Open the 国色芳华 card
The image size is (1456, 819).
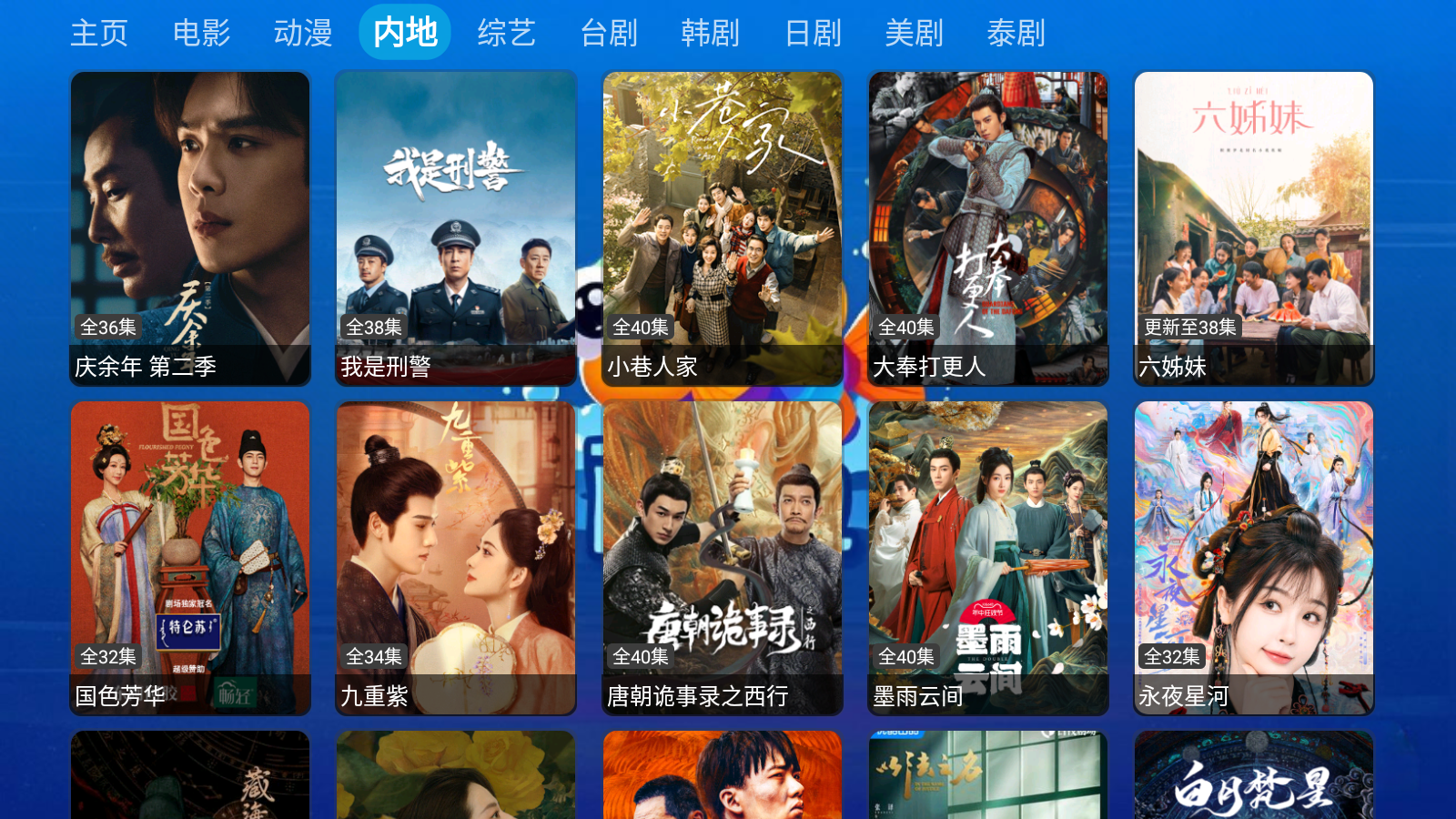click(x=190, y=557)
